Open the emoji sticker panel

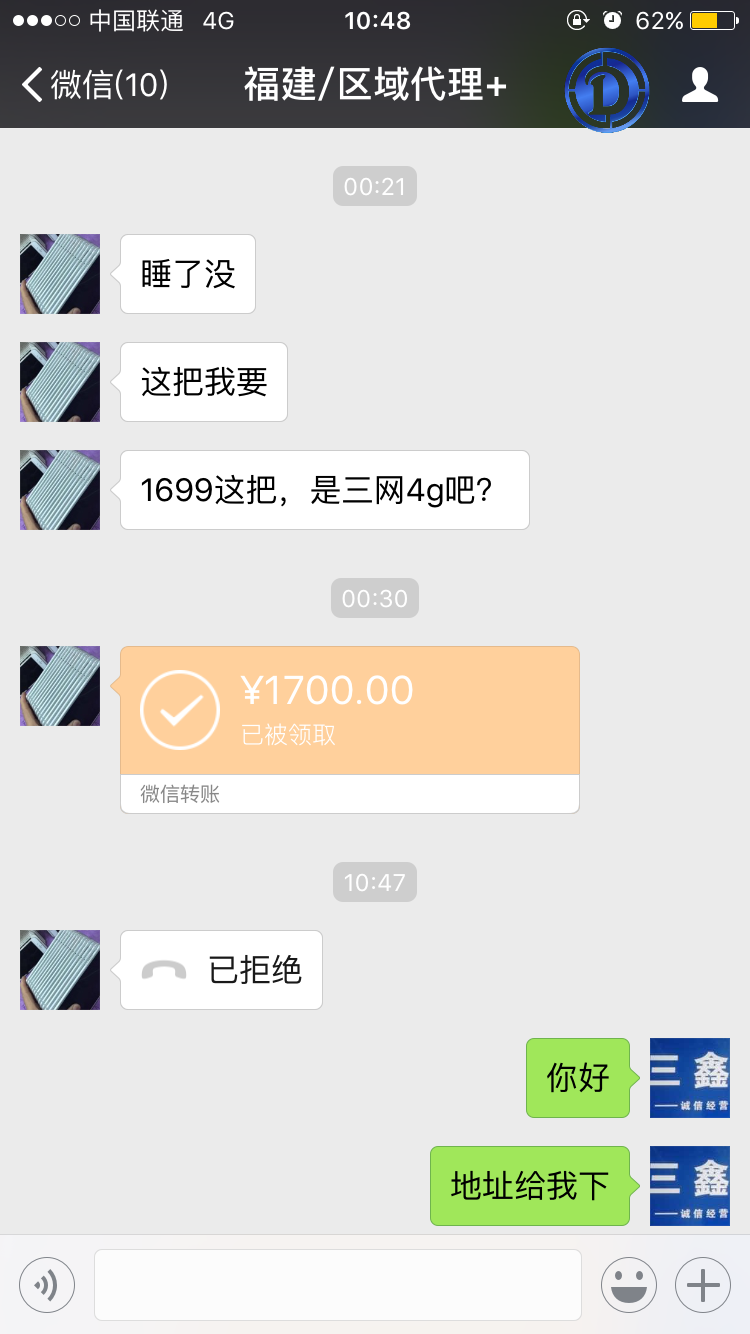coord(628,1284)
